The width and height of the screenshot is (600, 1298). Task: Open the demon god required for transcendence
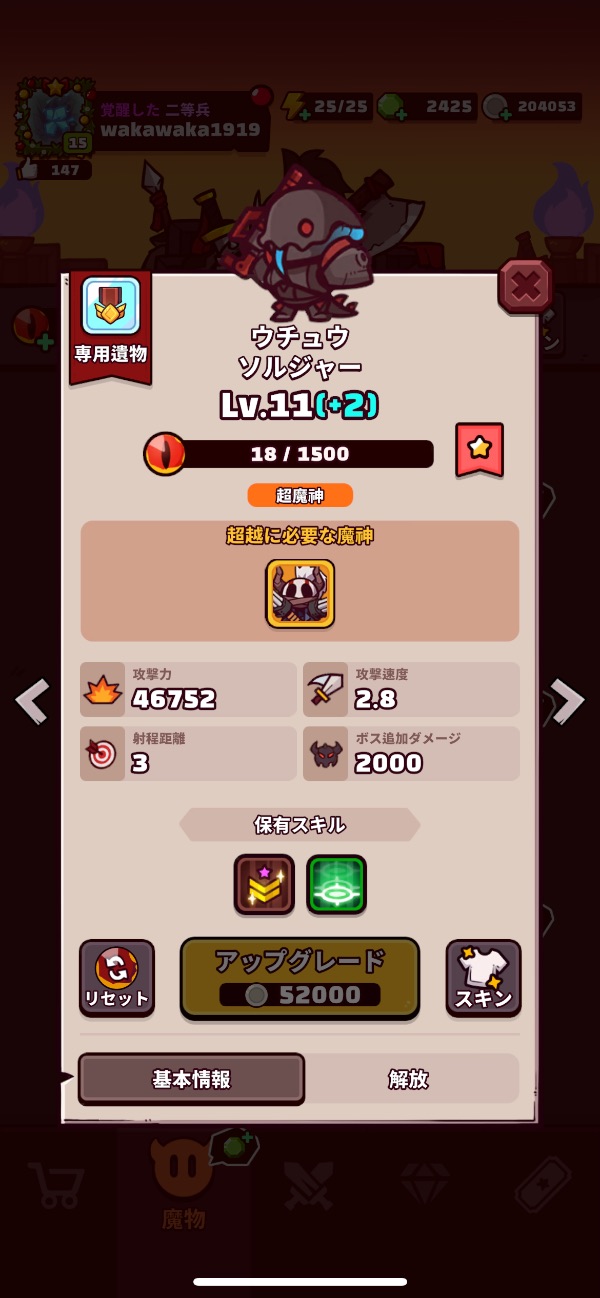point(300,593)
